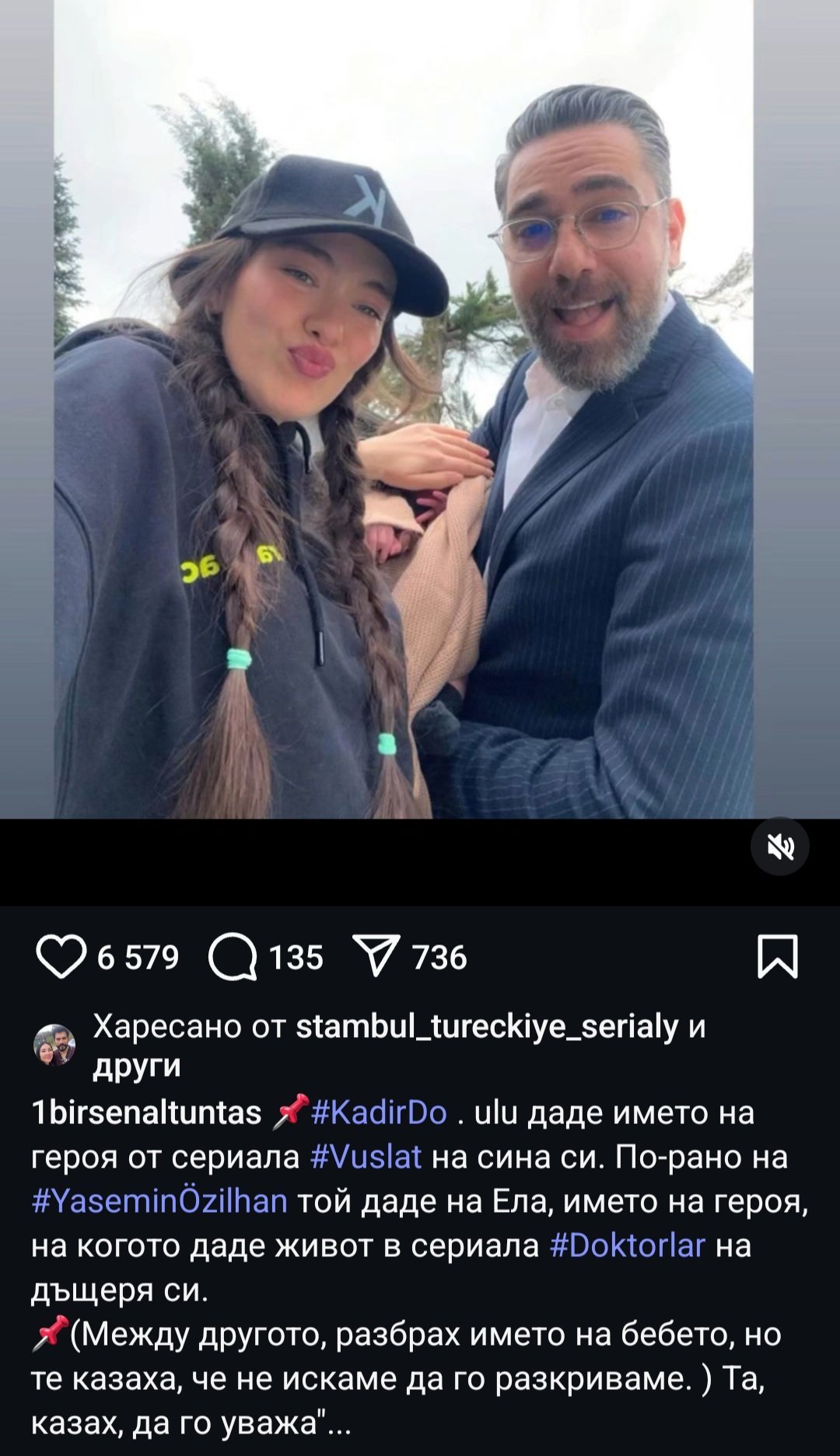Share this post via the send icon

point(376,955)
